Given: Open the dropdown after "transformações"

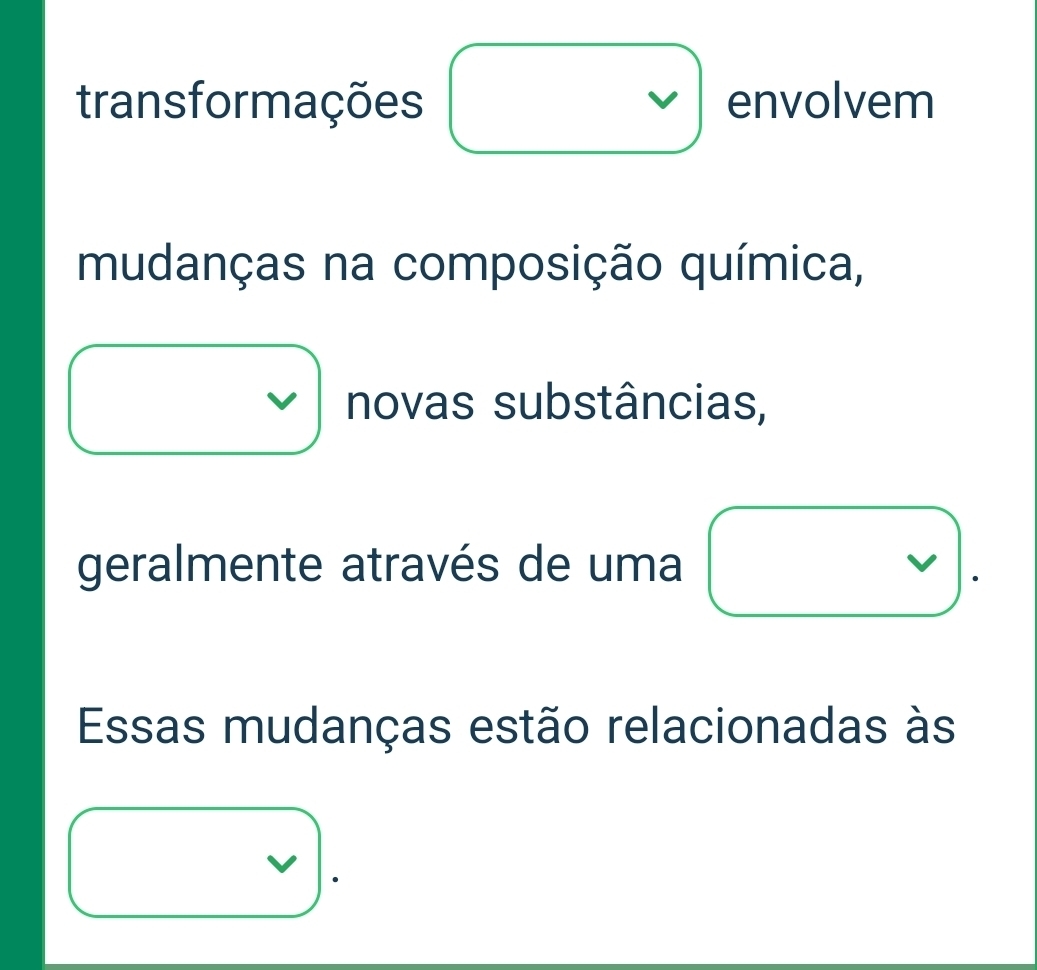Looking at the screenshot, I should click(573, 99).
